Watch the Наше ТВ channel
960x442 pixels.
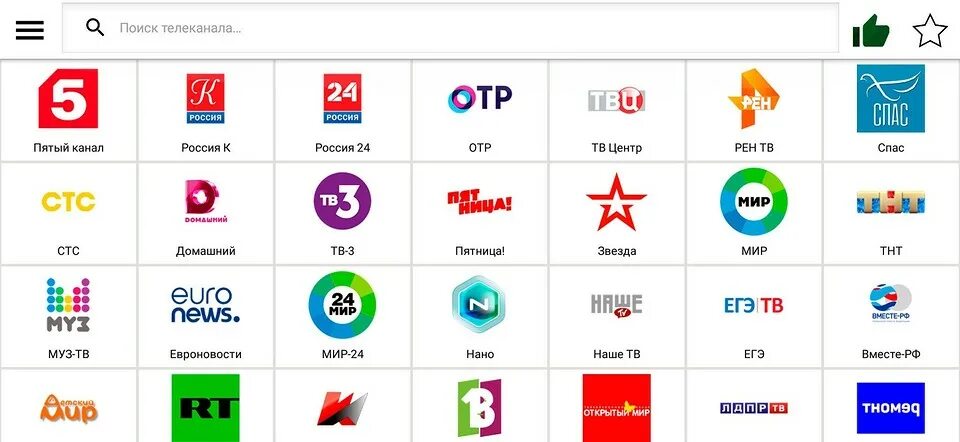pyautogui.click(x=616, y=315)
